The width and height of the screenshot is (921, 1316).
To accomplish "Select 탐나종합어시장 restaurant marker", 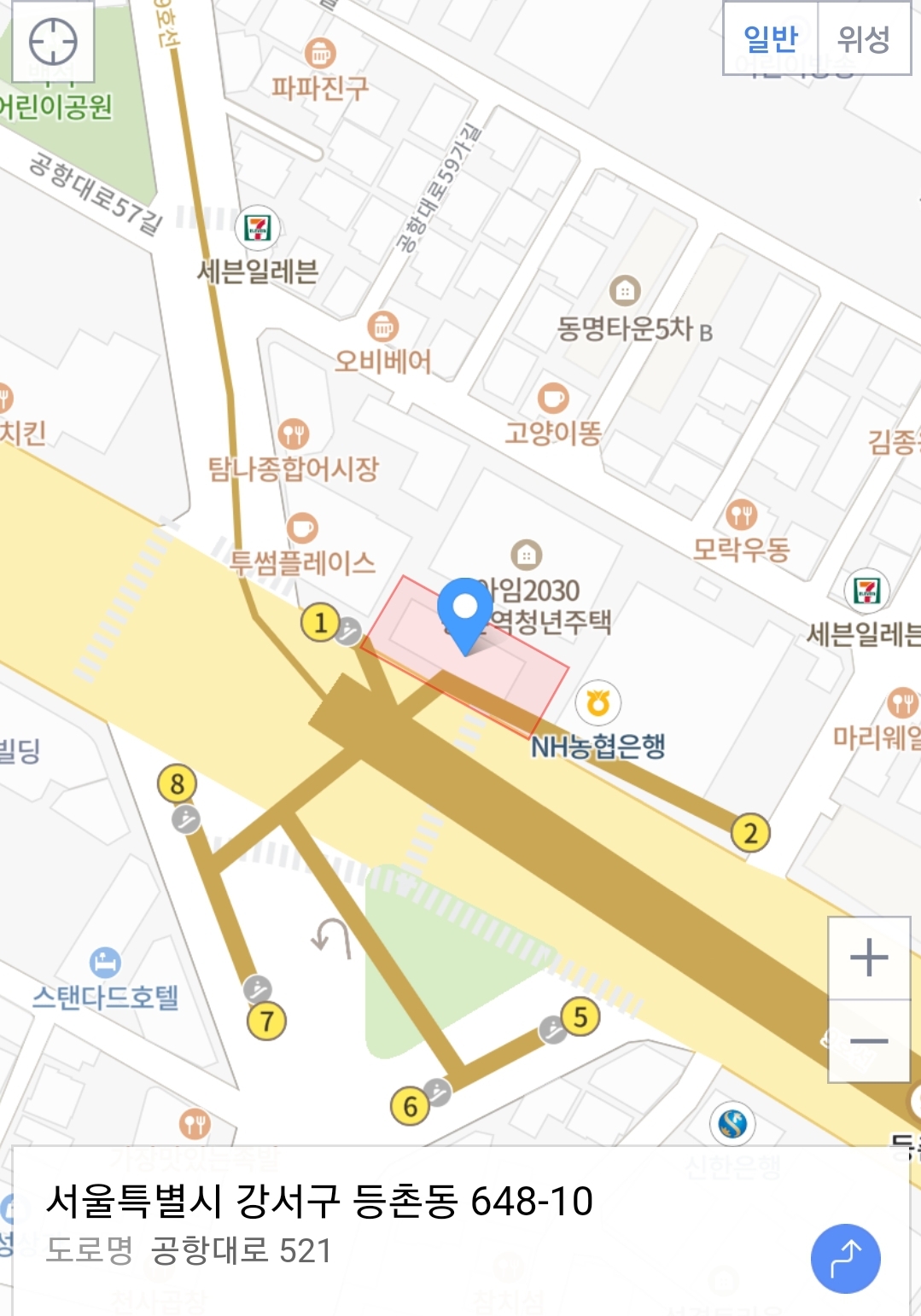I will point(293,434).
